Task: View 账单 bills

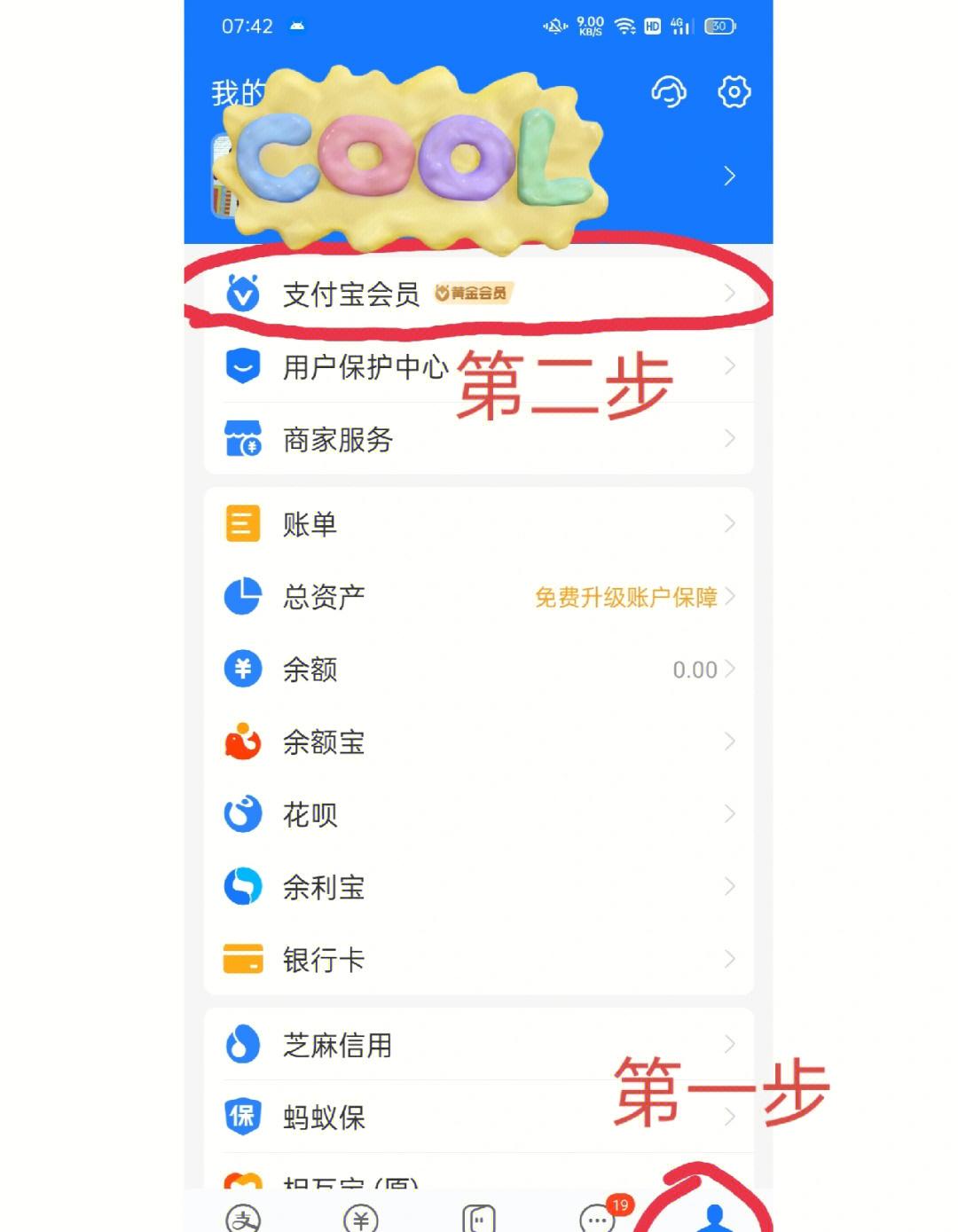Action: tap(477, 524)
